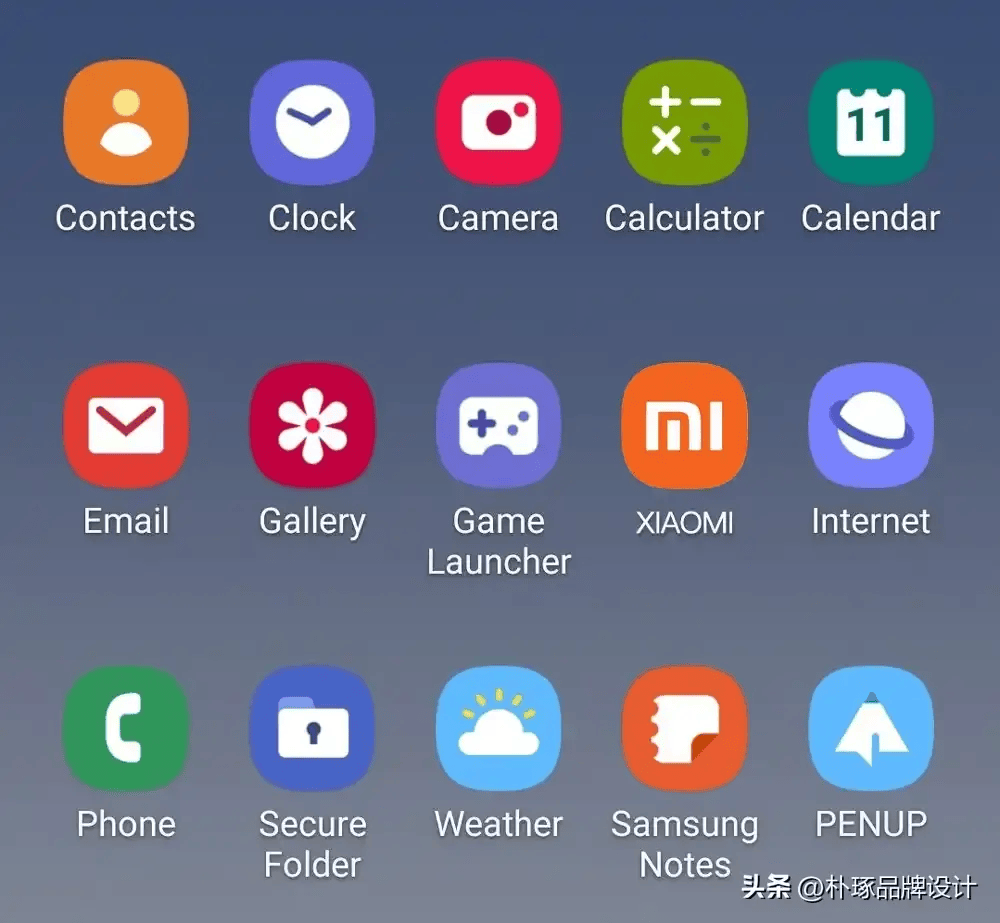Open Game Launcher
The height and width of the screenshot is (923, 1000).
pos(498,426)
